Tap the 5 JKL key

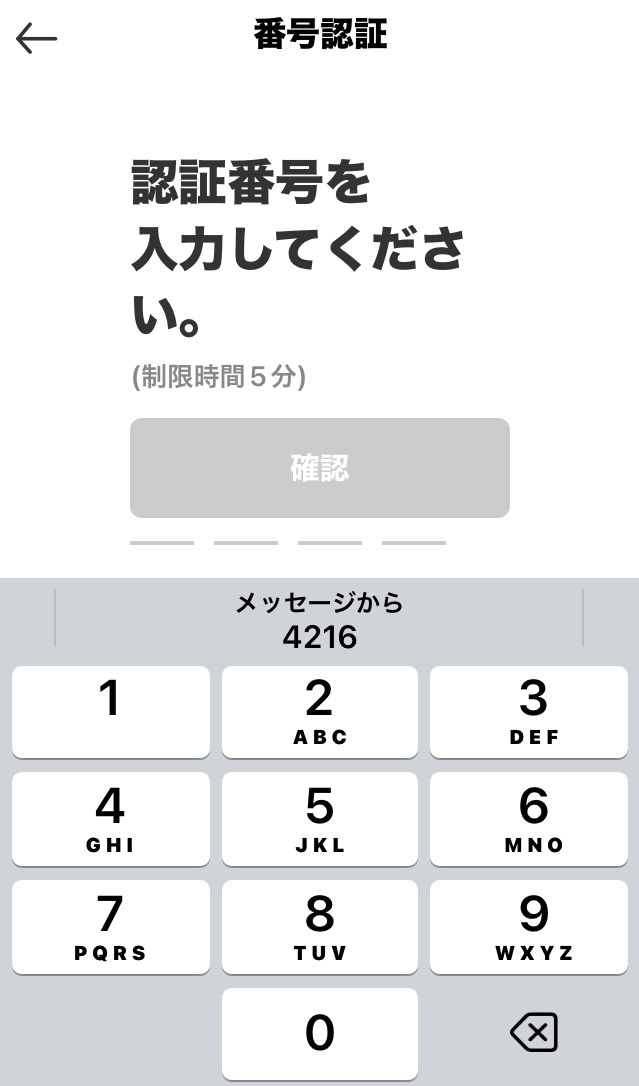pyautogui.click(x=320, y=819)
